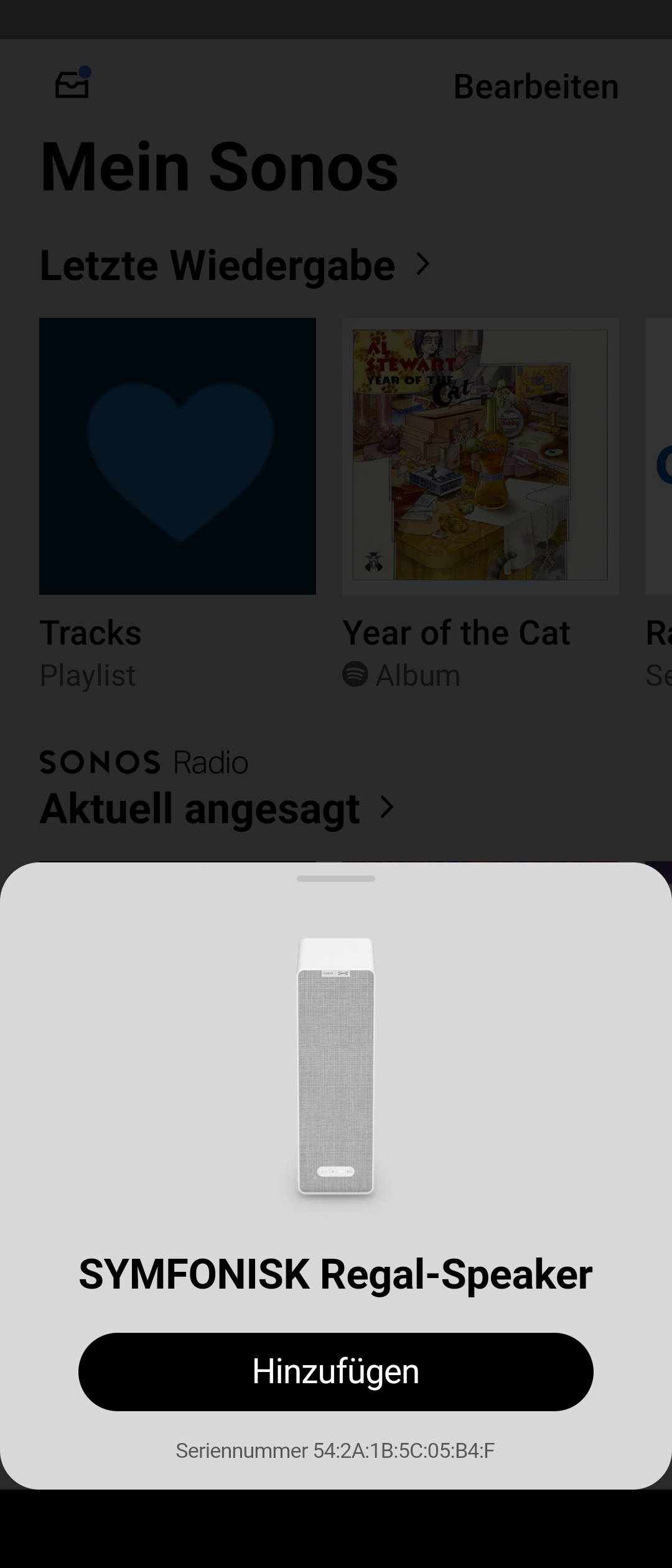Viewport: 672px width, 1568px height.
Task: Expand the Letzte Wiedergabe section
Action: [235, 265]
